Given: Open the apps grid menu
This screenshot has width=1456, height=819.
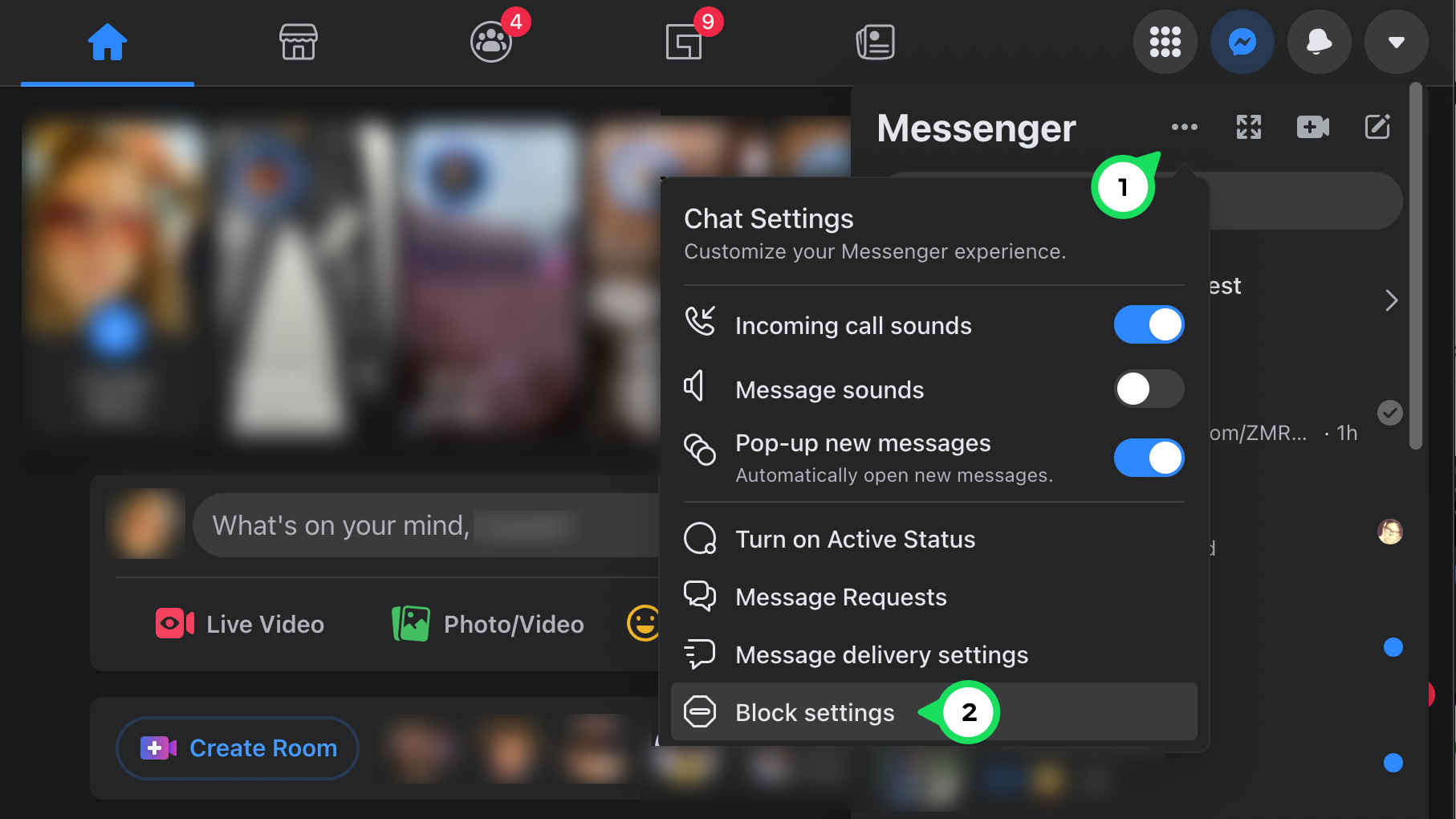Looking at the screenshot, I should [1165, 42].
